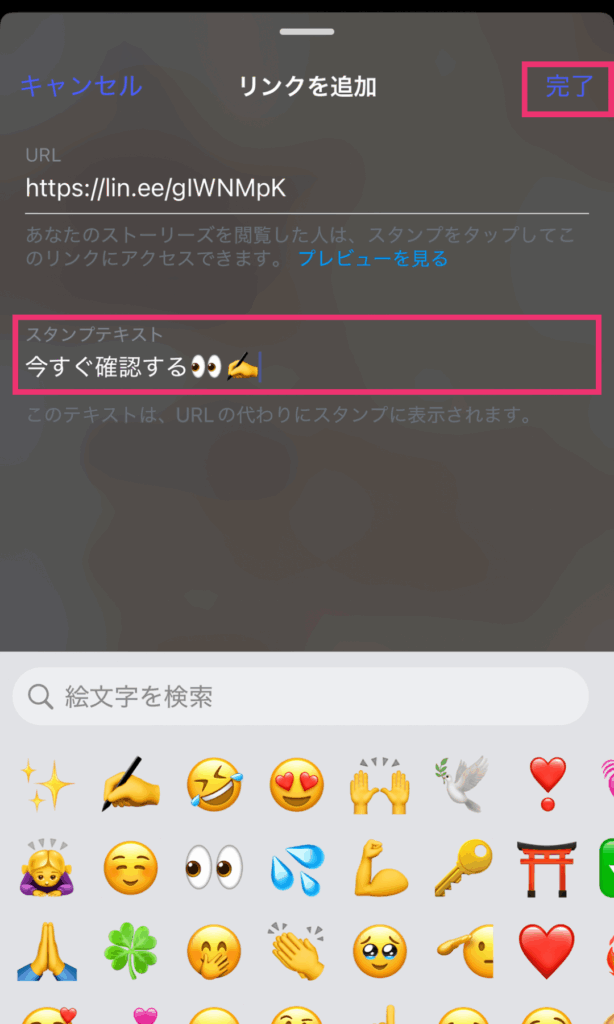Insert the dove emoji
Viewport: 614px width, 1024px height.
[463, 784]
